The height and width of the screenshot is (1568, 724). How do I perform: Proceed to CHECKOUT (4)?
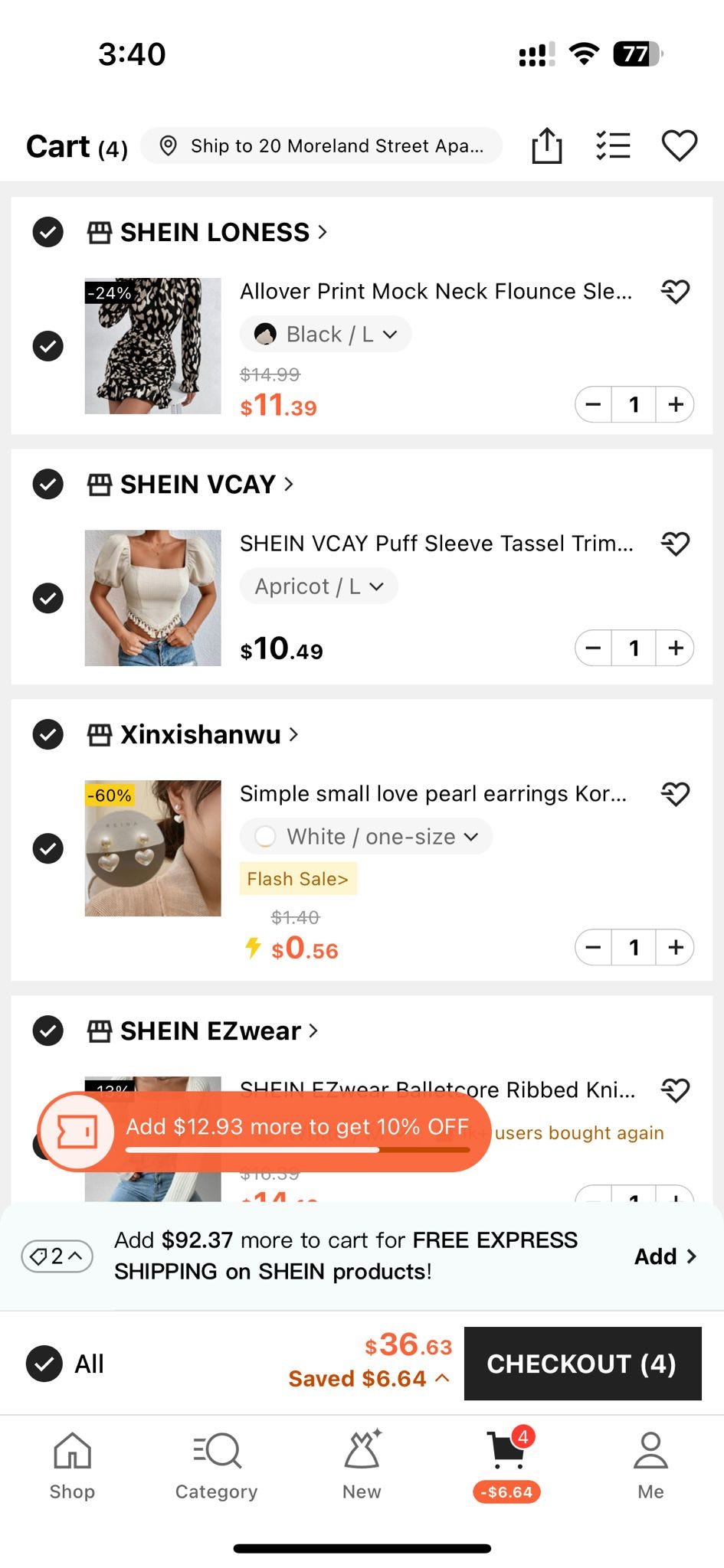pyautogui.click(x=582, y=1364)
